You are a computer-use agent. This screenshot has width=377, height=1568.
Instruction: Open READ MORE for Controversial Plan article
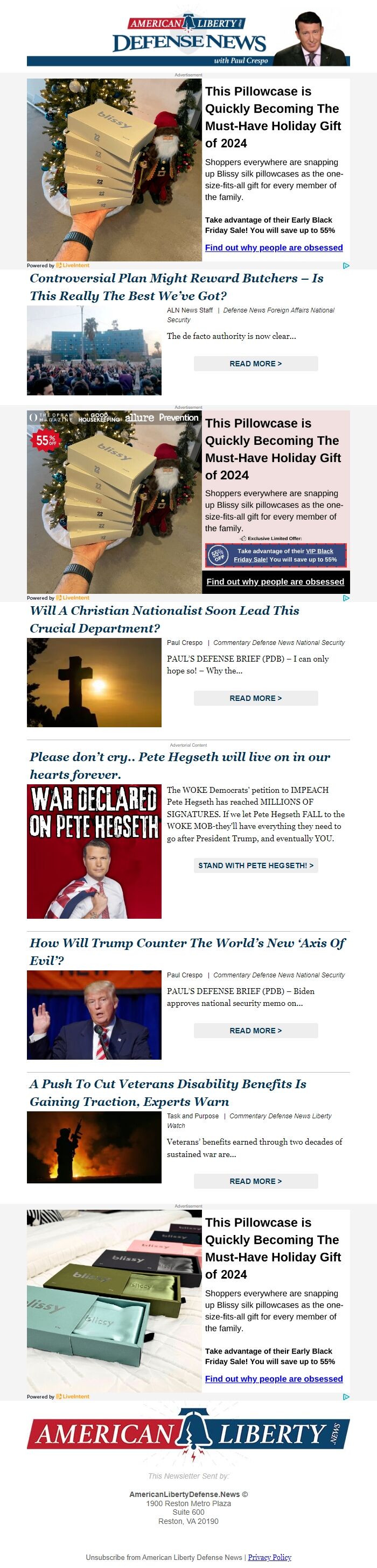pos(256,364)
